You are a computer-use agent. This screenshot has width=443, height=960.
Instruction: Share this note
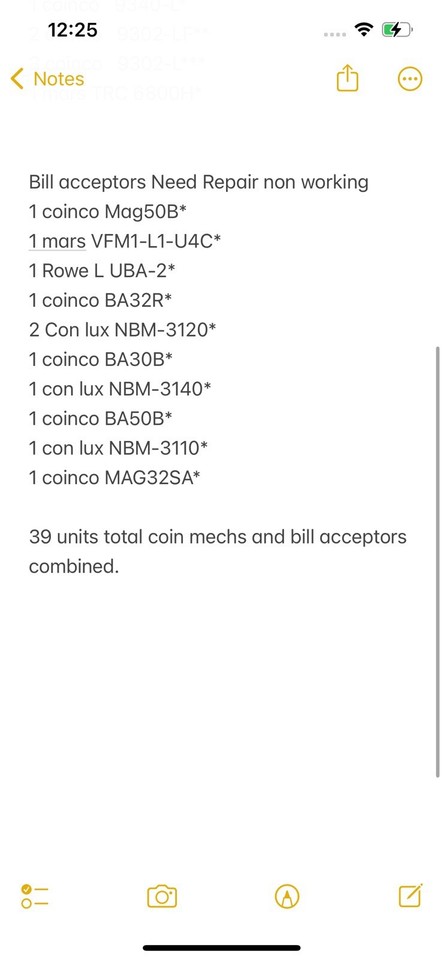[x=347, y=78]
